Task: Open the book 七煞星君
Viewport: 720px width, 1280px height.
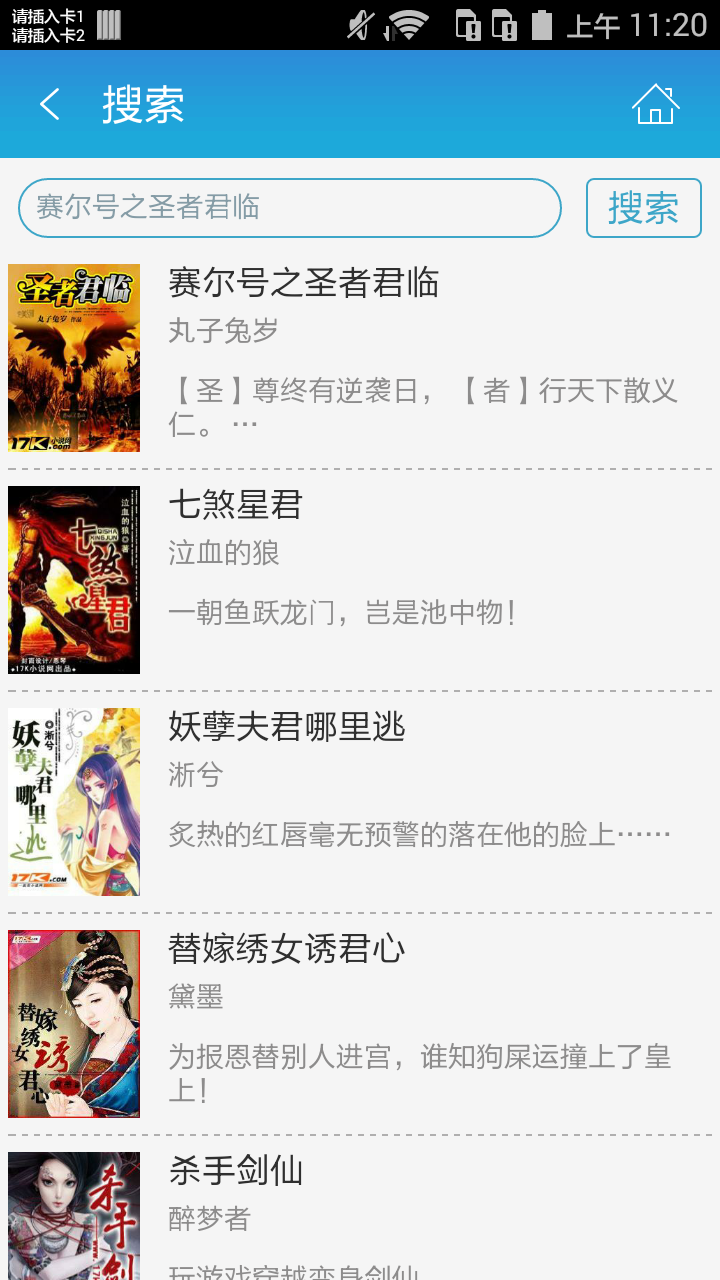Action: [235, 505]
